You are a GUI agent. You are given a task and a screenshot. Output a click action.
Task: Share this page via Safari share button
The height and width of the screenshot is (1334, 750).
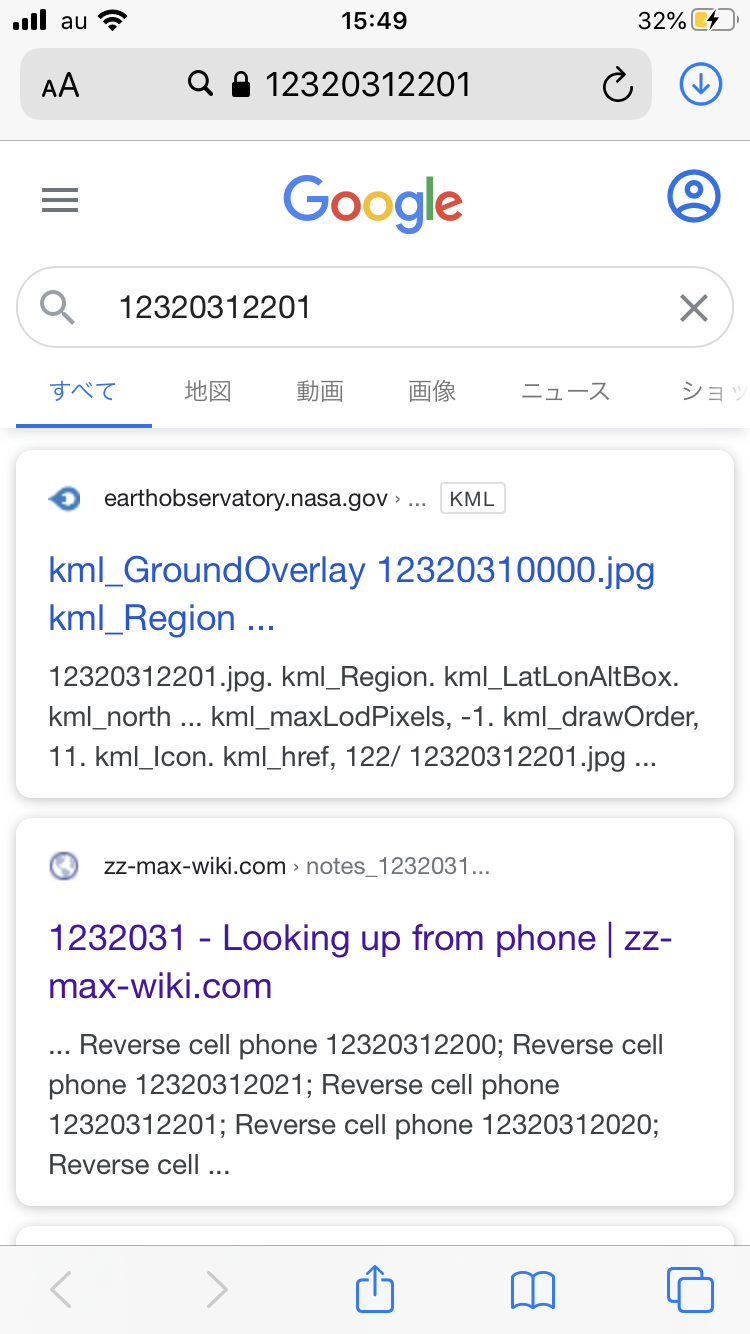(x=375, y=1289)
